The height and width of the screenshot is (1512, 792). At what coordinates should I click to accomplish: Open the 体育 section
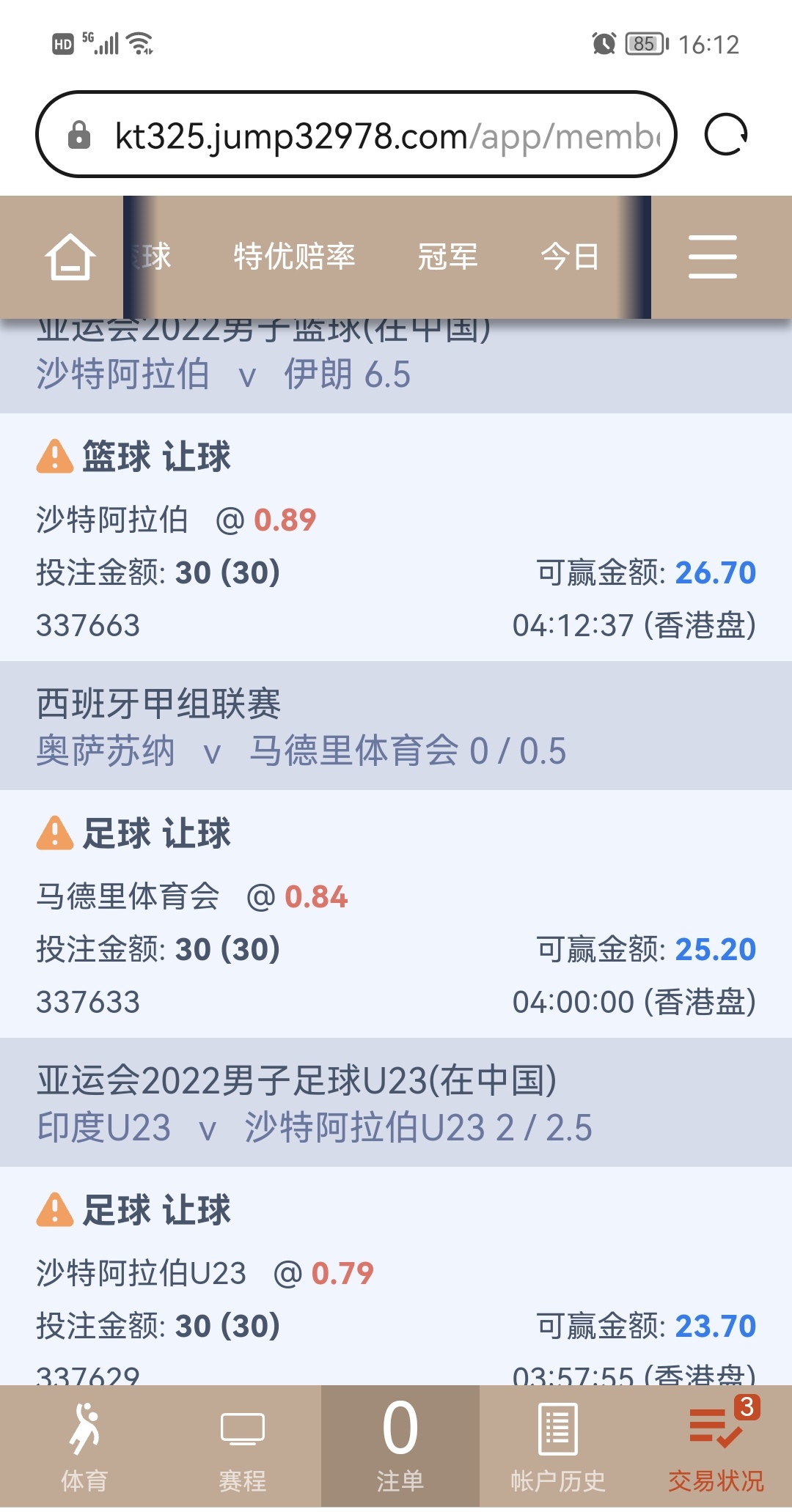[x=84, y=1447]
